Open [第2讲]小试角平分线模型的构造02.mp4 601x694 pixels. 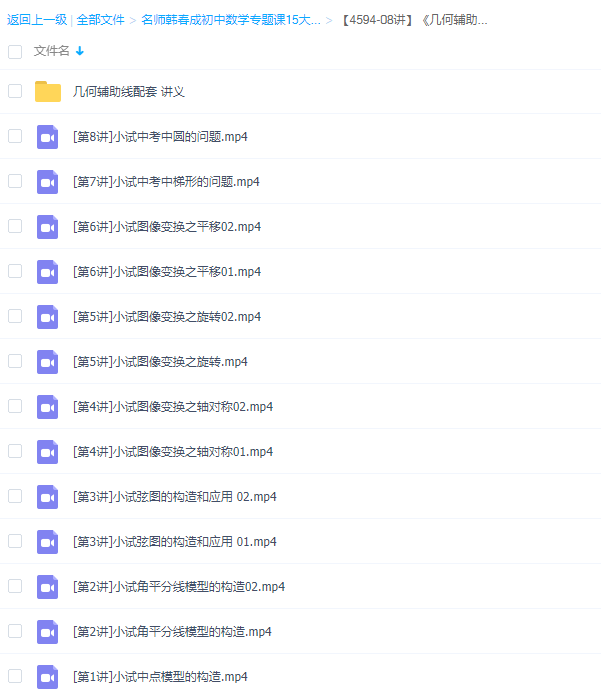click(x=179, y=587)
